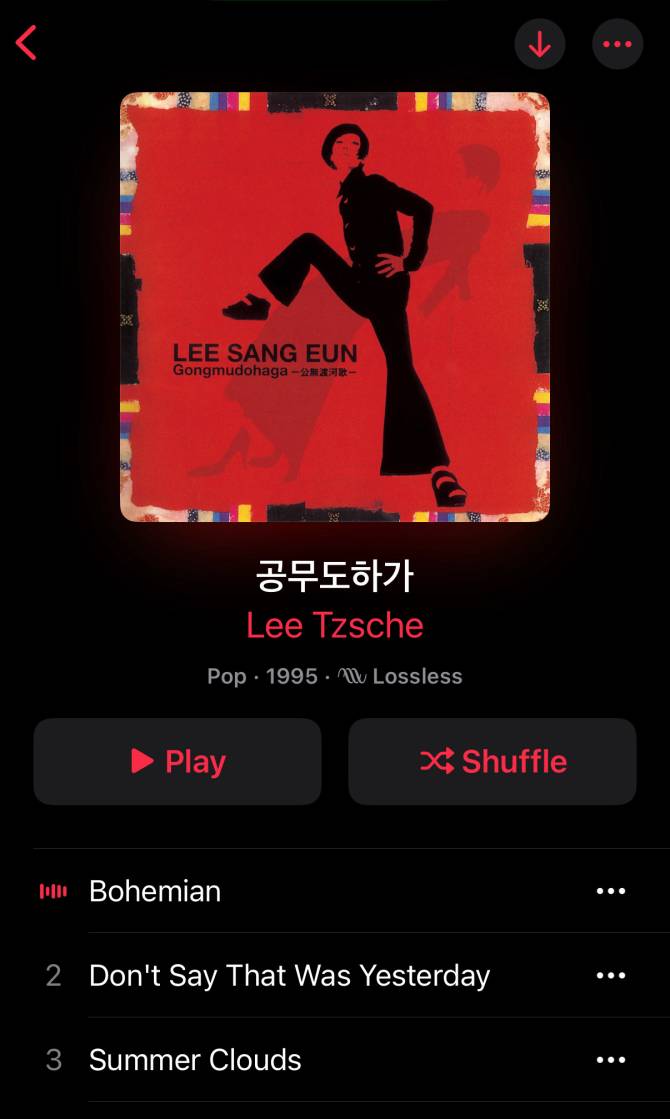Download this album
Screen dimensions: 670x1119
tap(540, 44)
